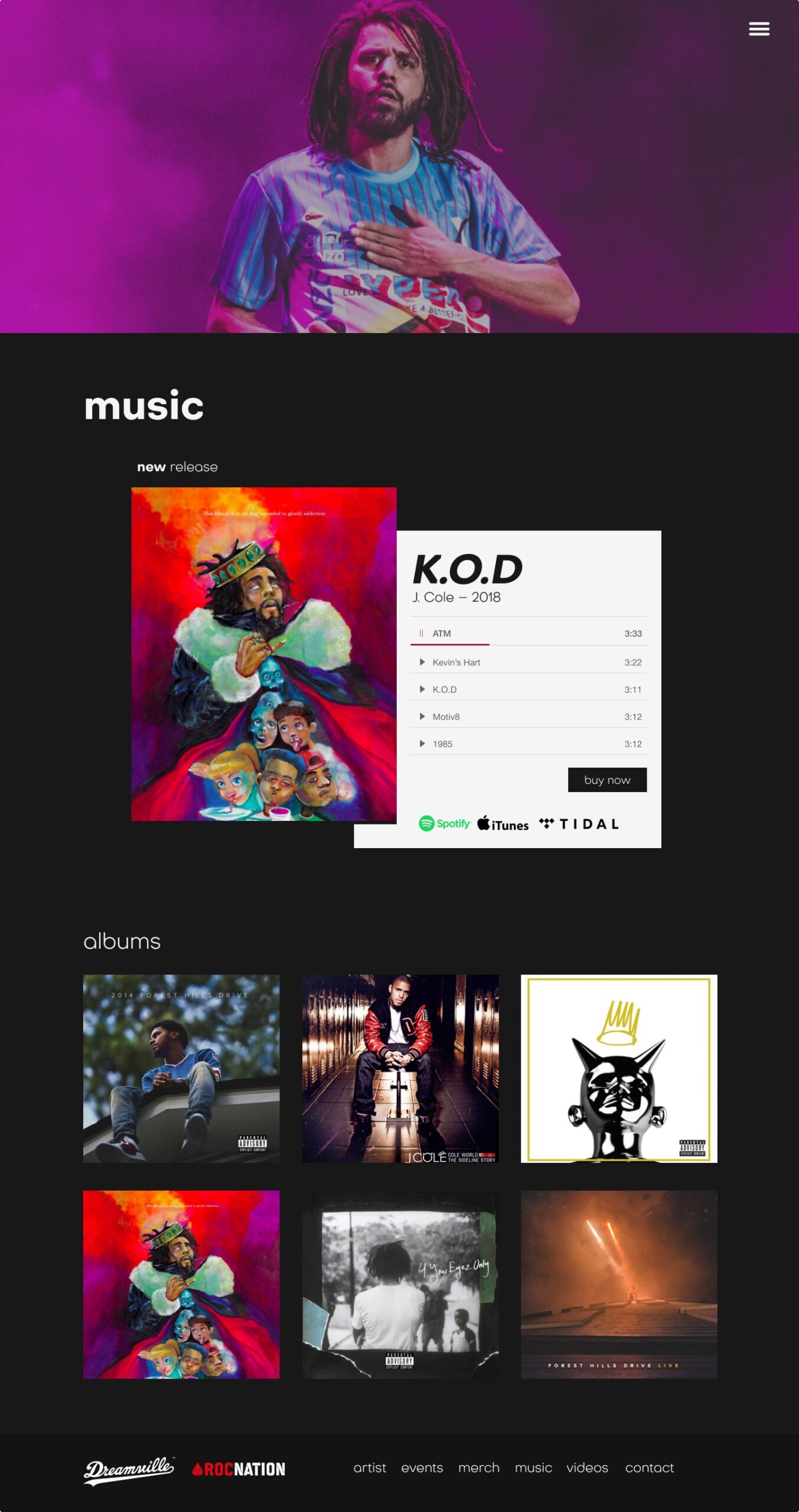Go to the events page
The height and width of the screenshot is (1512, 799).
(x=422, y=1468)
